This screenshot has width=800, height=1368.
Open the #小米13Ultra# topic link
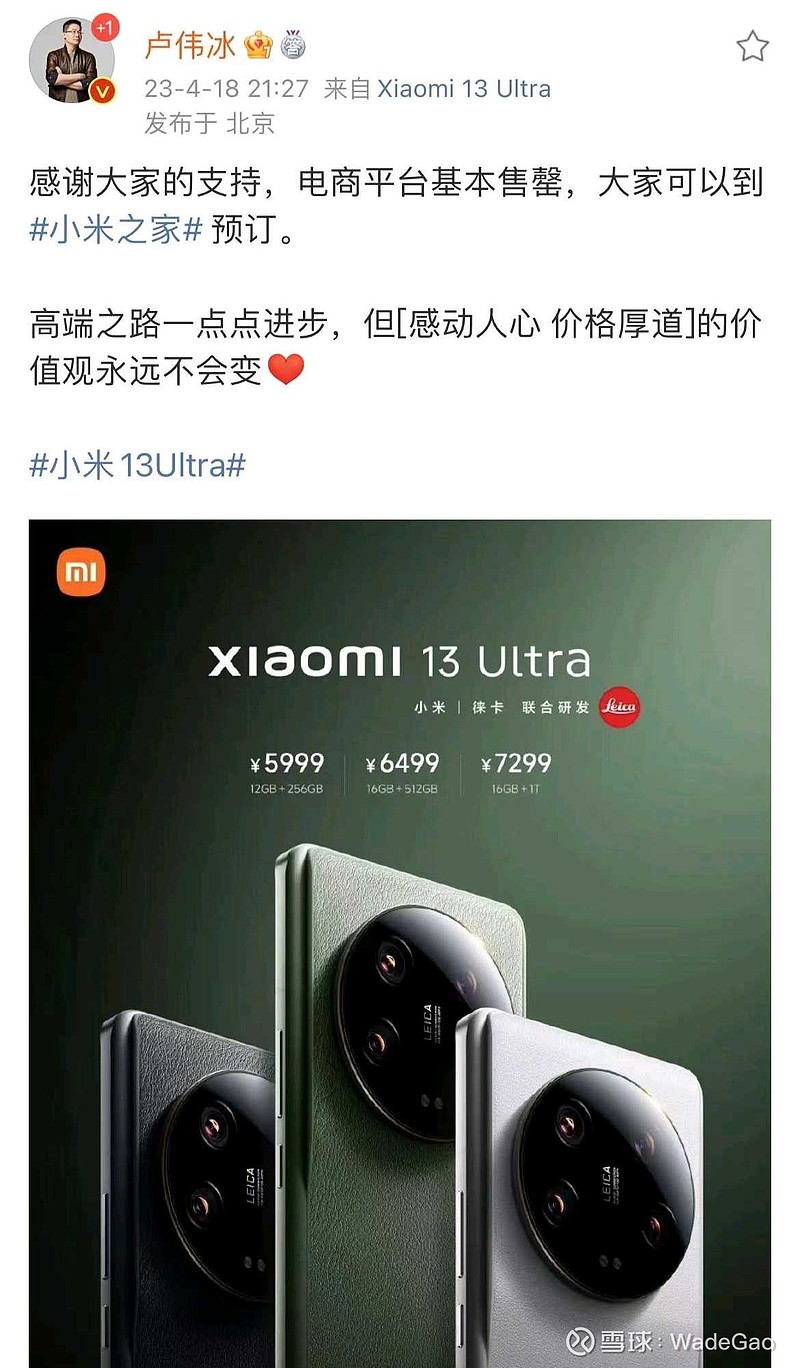[138, 465]
